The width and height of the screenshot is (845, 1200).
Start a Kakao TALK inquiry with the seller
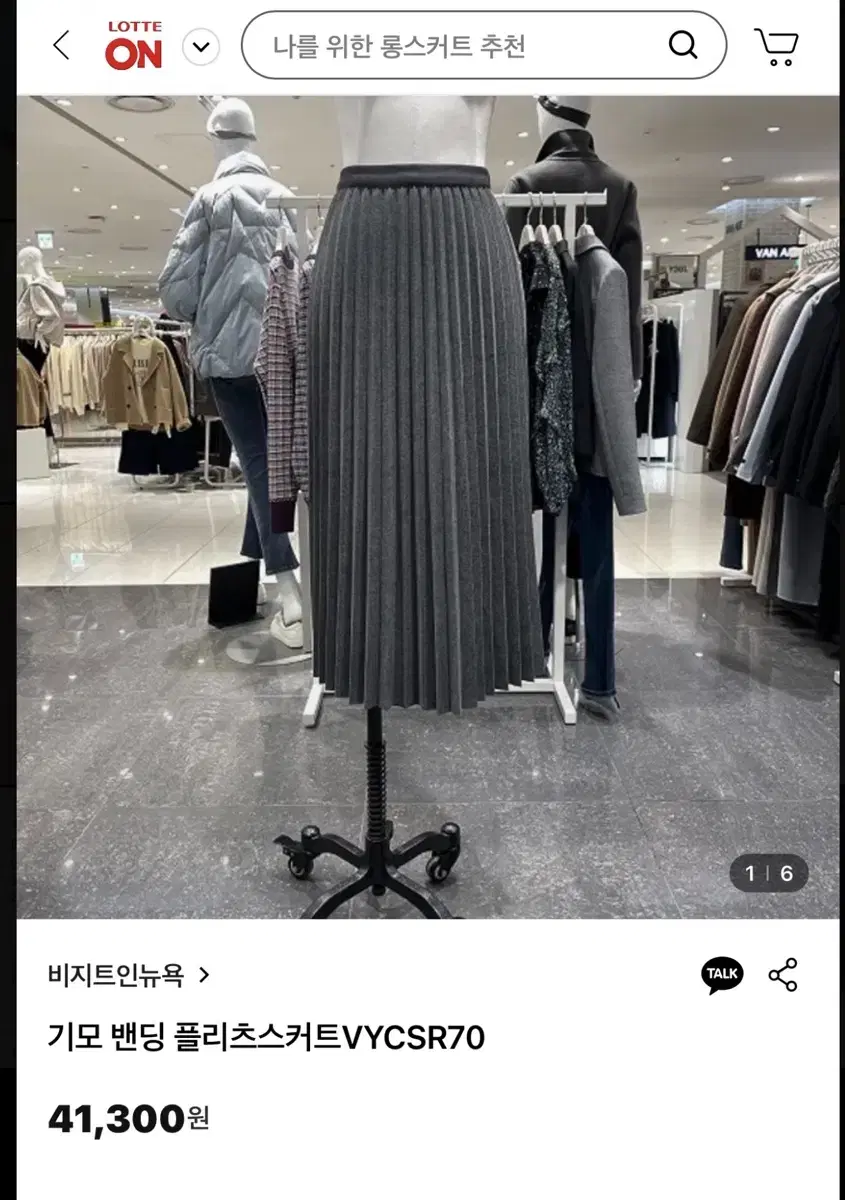(x=723, y=975)
